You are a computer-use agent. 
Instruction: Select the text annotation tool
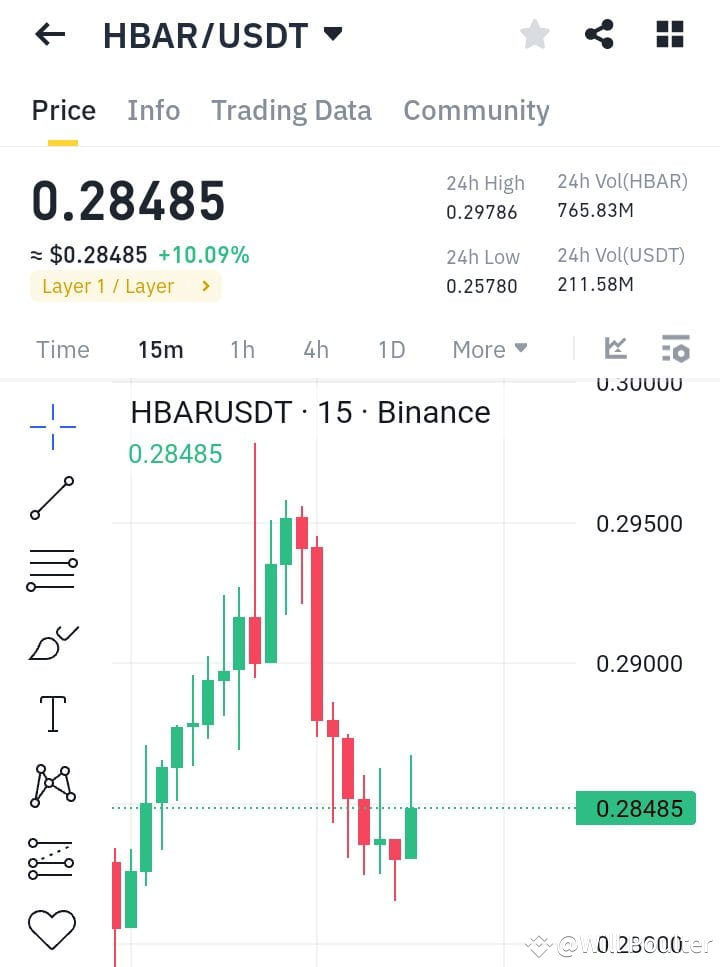[x=52, y=713]
